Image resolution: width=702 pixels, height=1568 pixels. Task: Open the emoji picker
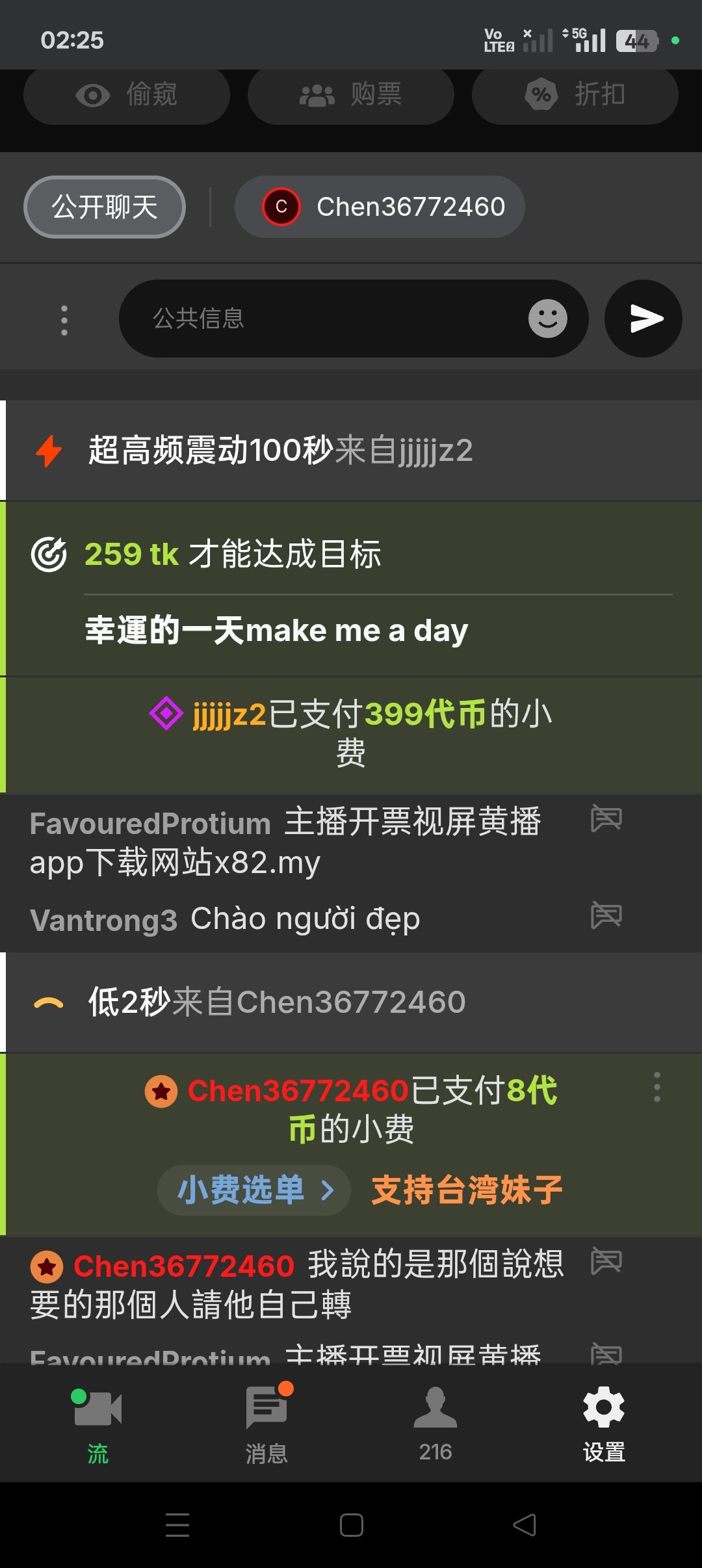pyautogui.click(x=547, y=319)
